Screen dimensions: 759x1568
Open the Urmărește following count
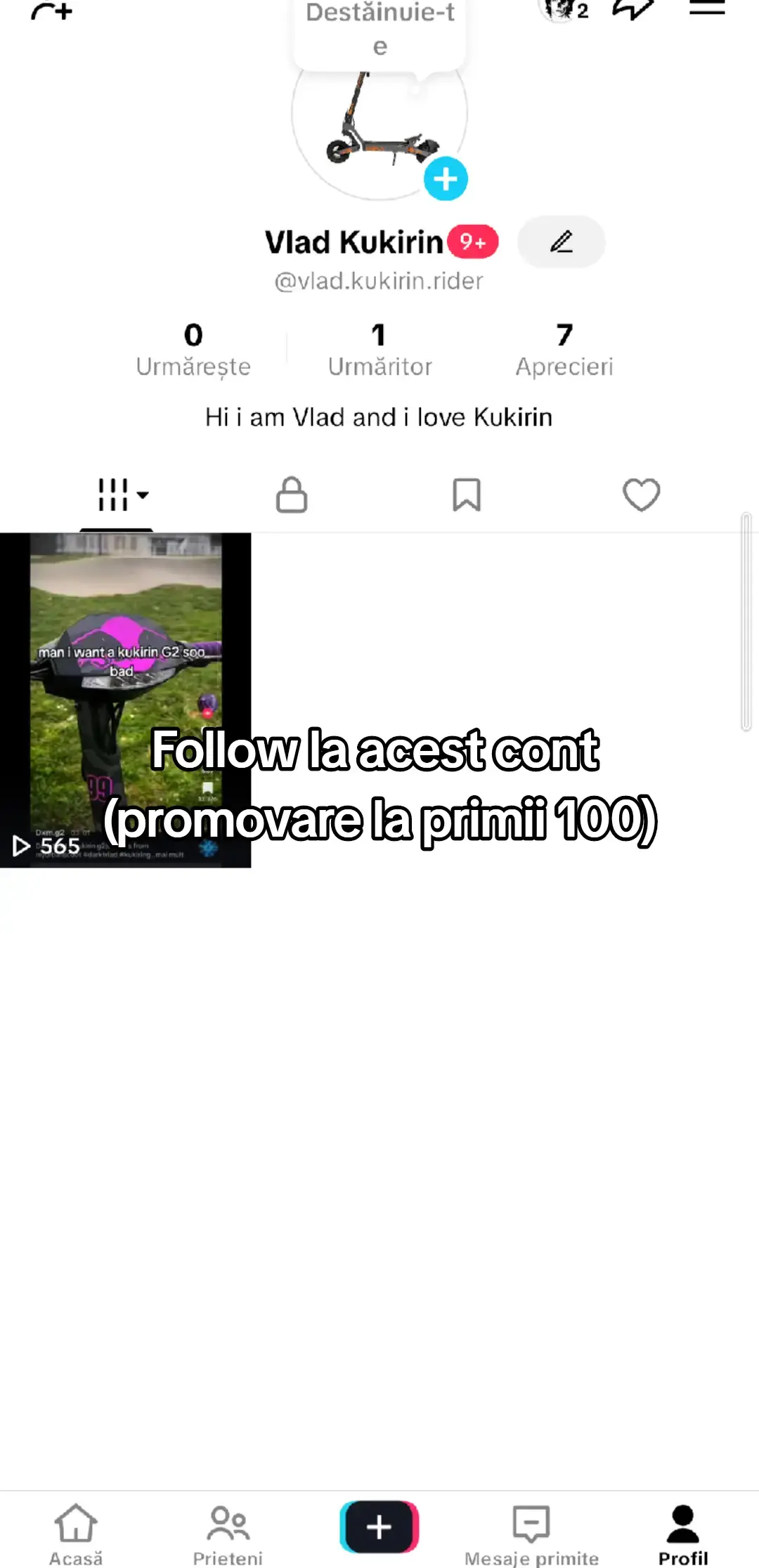(x=193, y=349)
